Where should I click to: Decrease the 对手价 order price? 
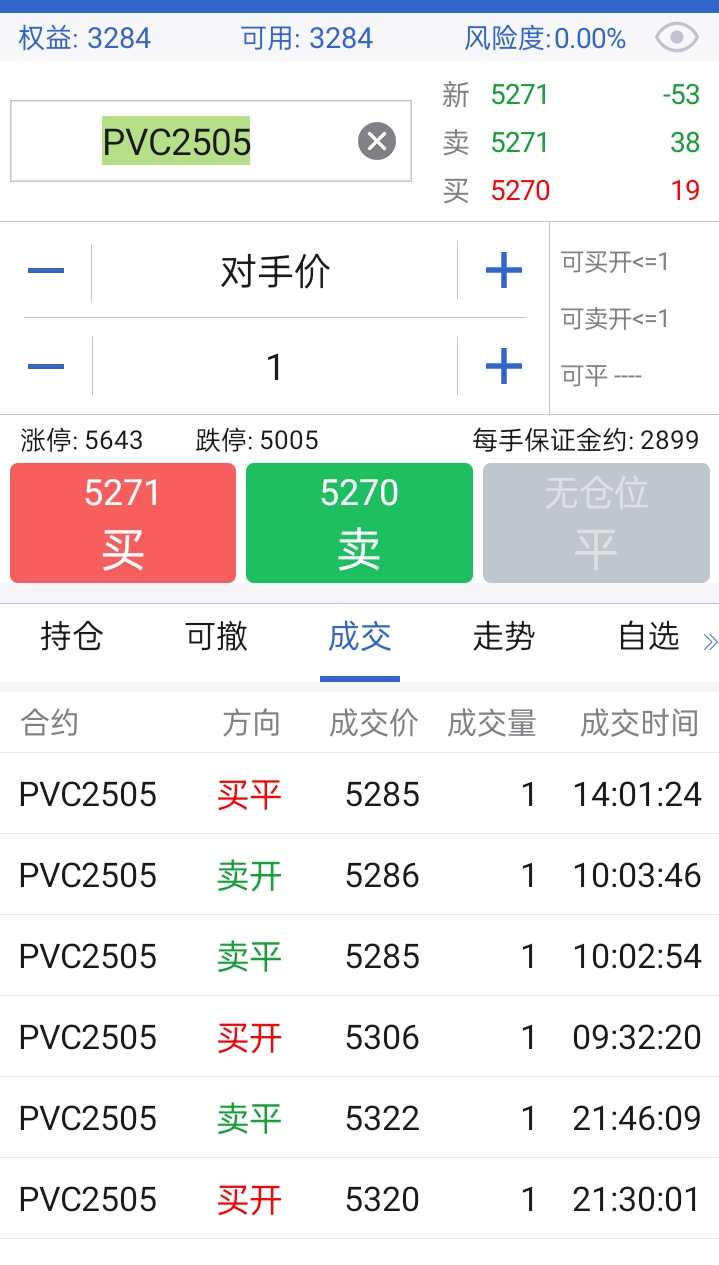(46, 271)
